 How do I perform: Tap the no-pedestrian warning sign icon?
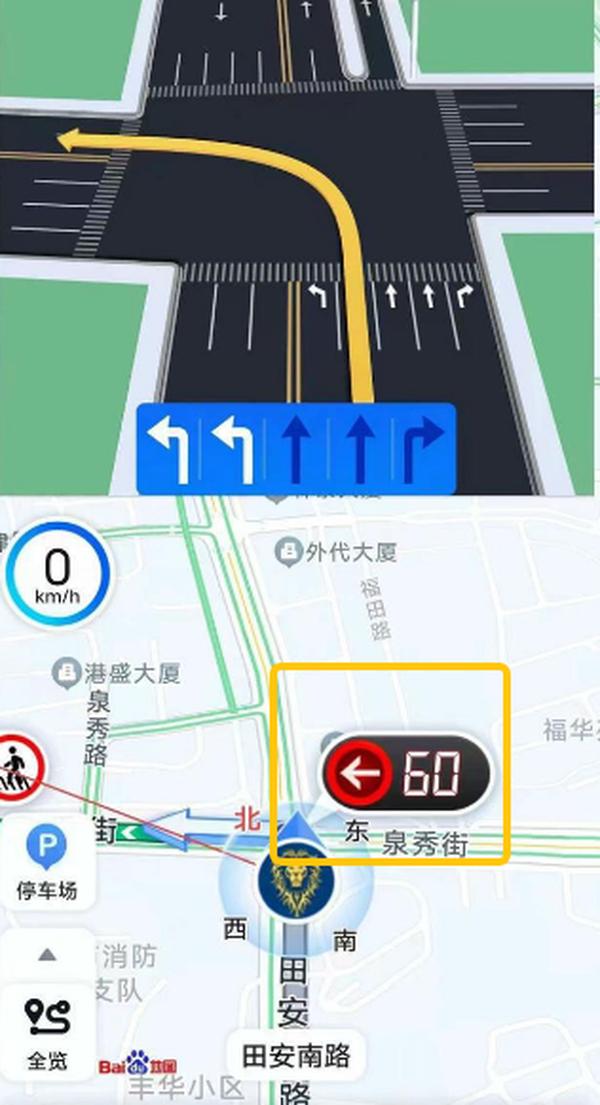[x=17, y=768]
